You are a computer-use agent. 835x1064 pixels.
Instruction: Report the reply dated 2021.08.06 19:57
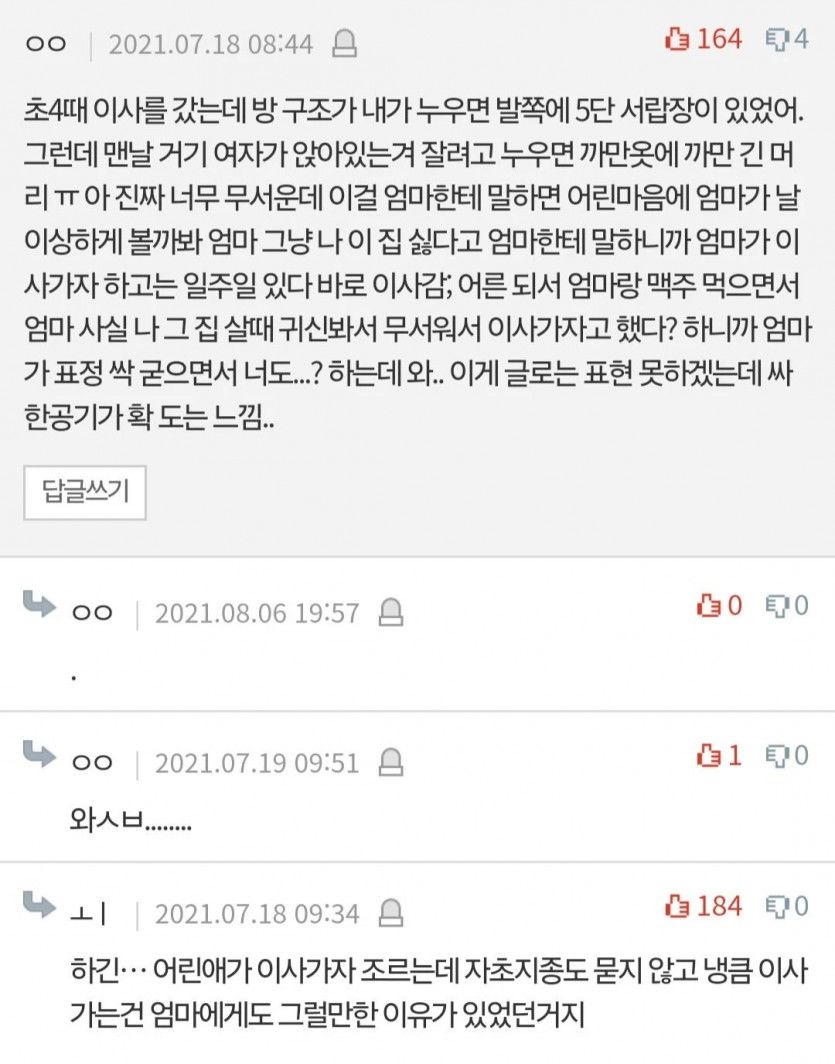(391, 612)
